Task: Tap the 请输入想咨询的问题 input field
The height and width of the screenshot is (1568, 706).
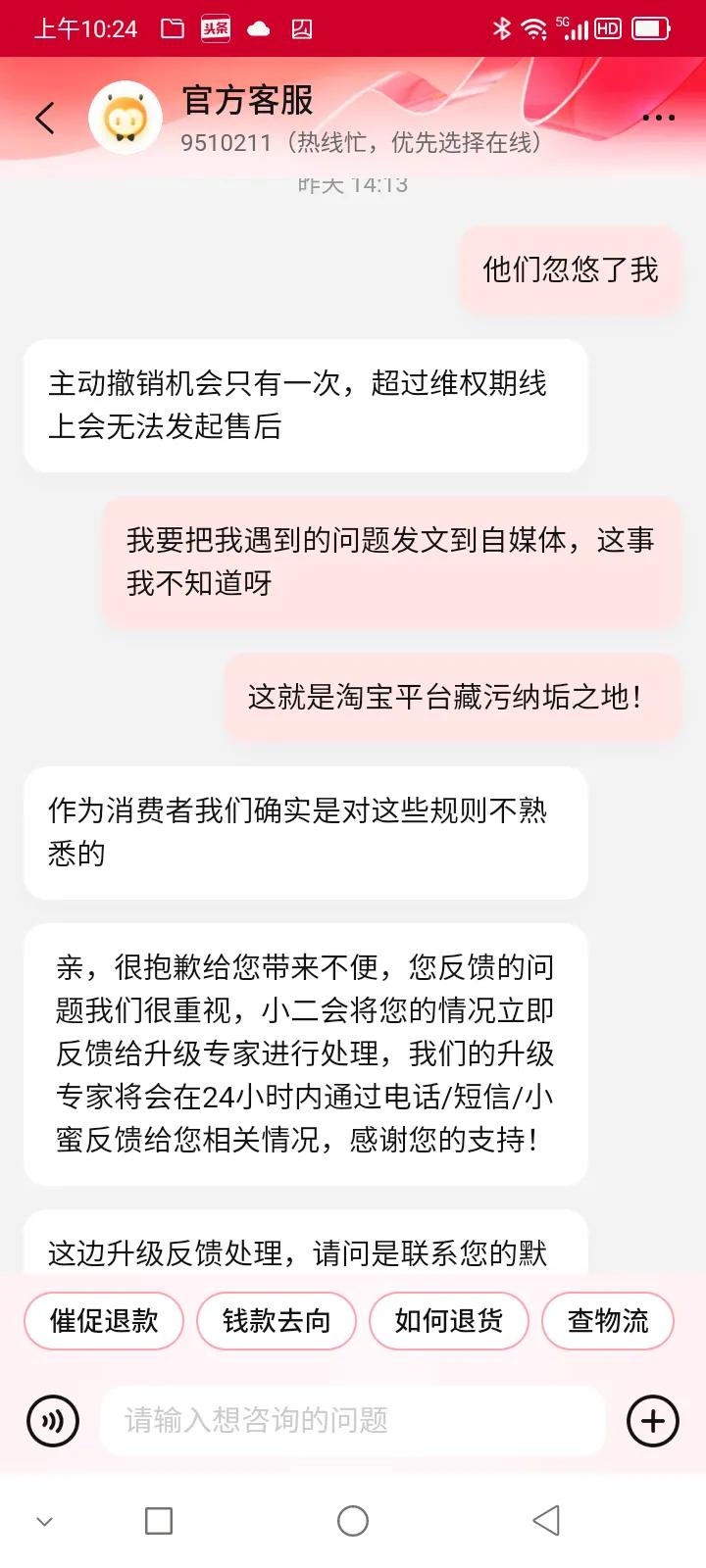Action: (x=353, y=1420)
